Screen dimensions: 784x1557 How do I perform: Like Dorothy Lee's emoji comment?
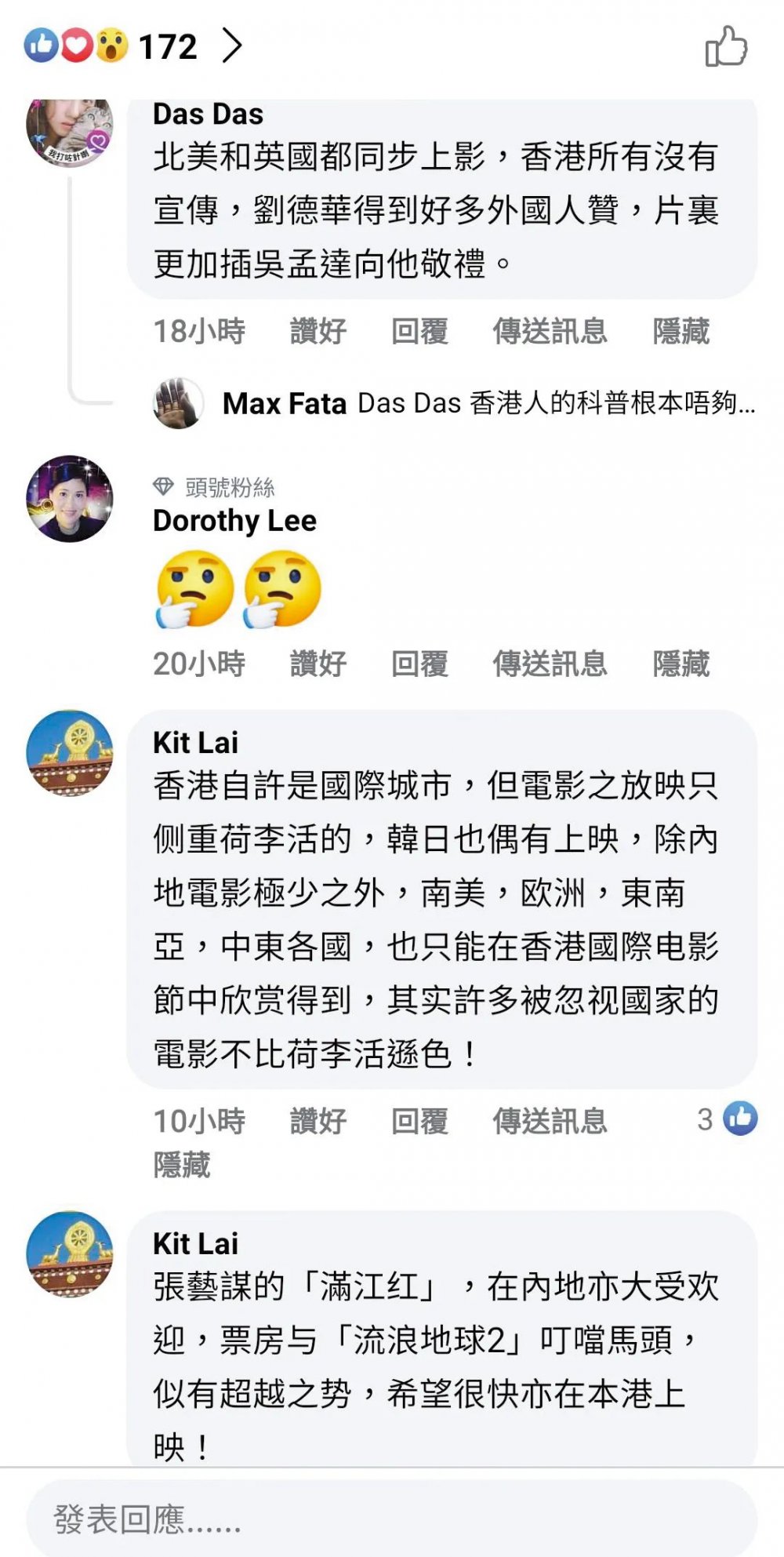318,664
